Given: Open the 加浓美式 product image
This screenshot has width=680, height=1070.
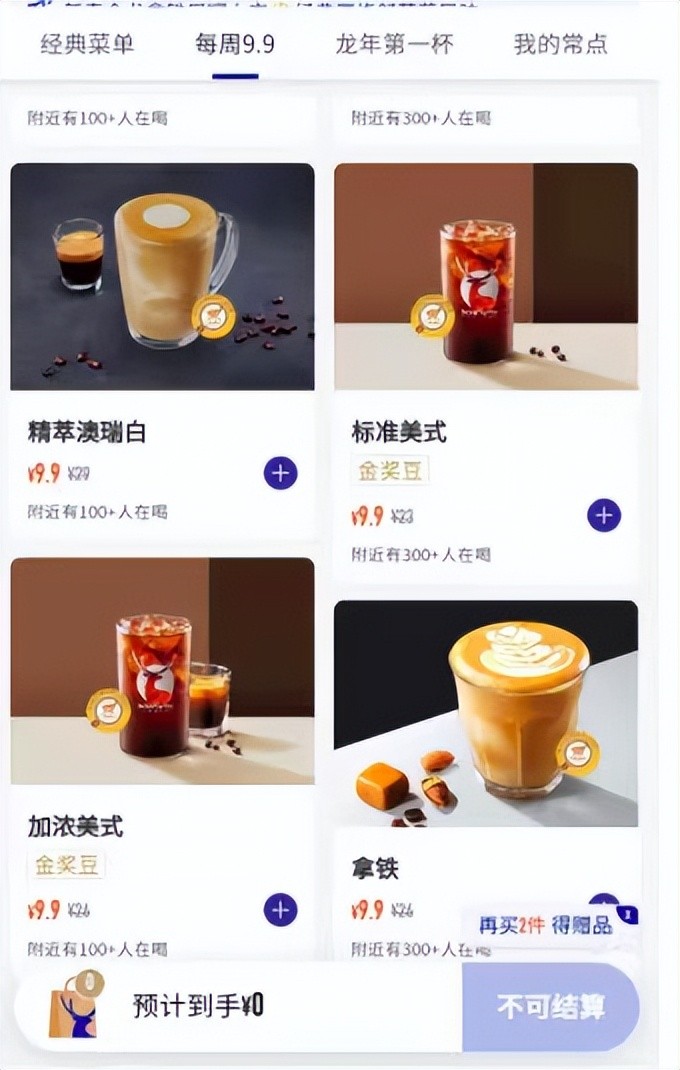Looking at the screenshot, I should 163,671.
